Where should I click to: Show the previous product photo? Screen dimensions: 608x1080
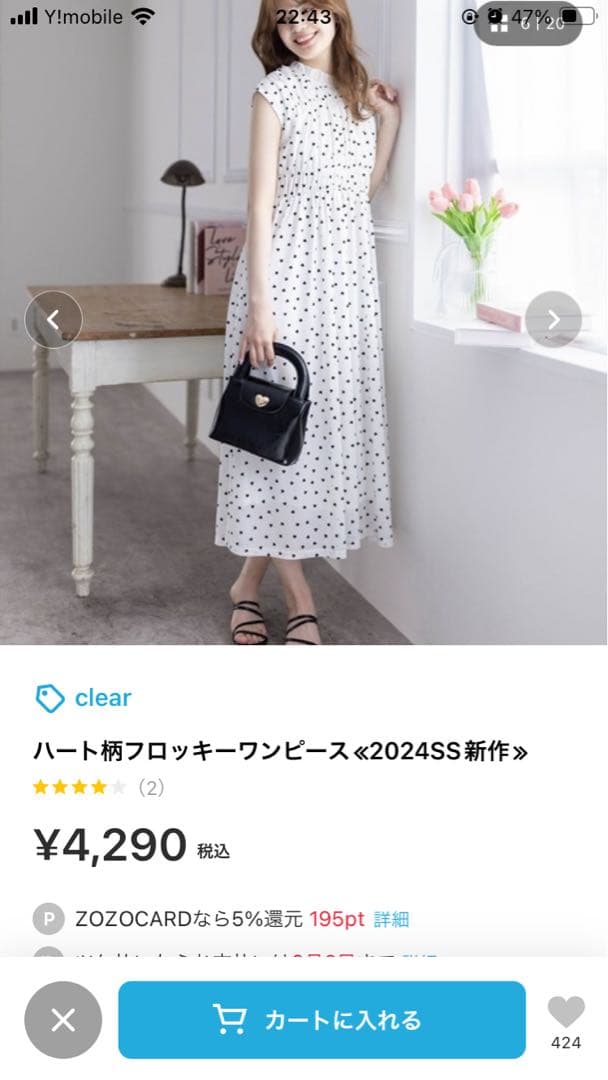[53, 319]
